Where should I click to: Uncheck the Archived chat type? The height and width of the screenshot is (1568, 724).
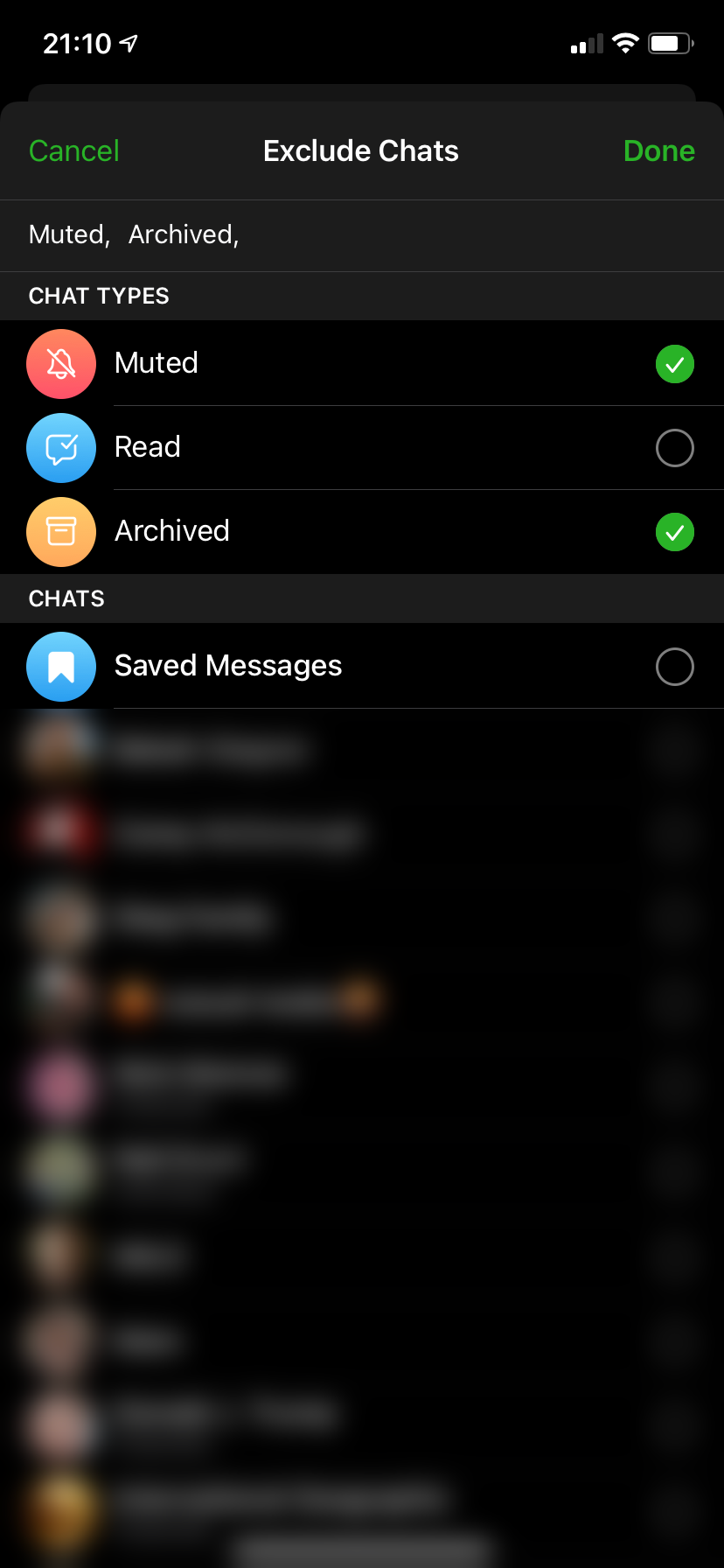[x=674, y=532]
